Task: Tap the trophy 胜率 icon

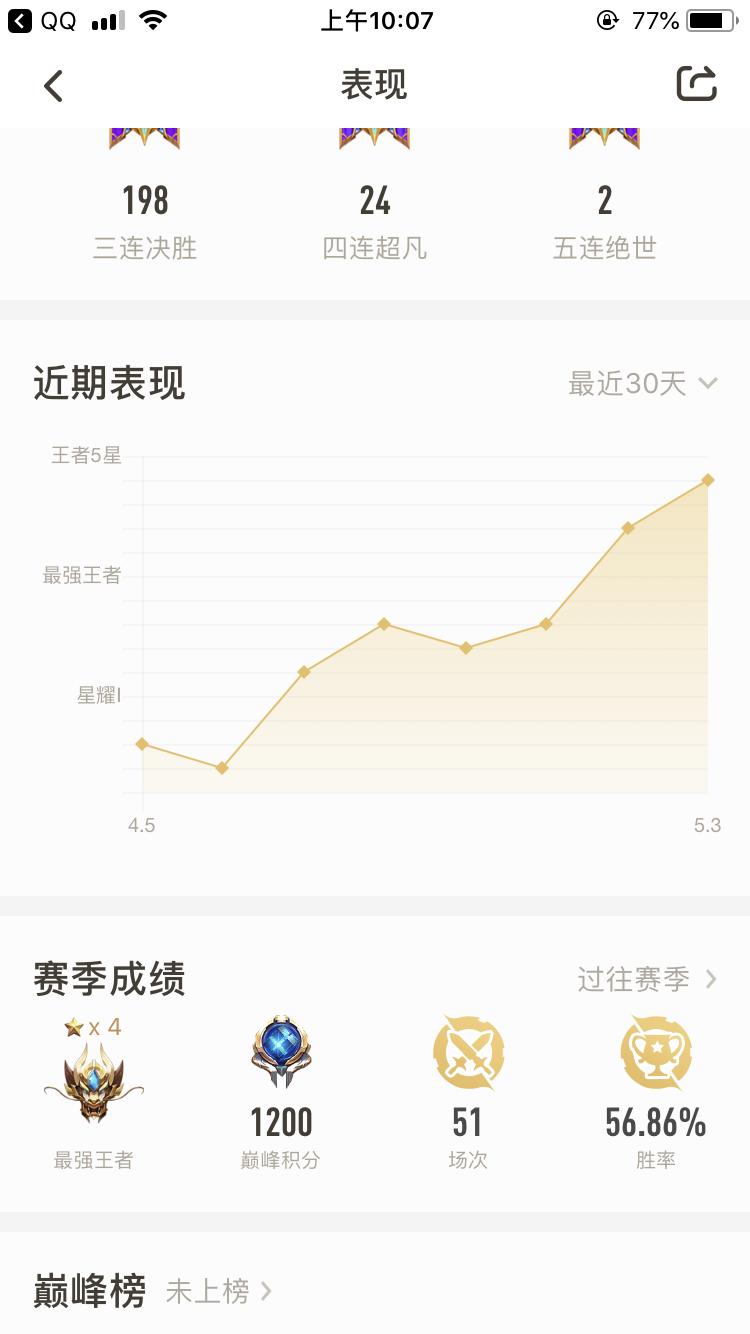Action: [x=656, y=1055]
